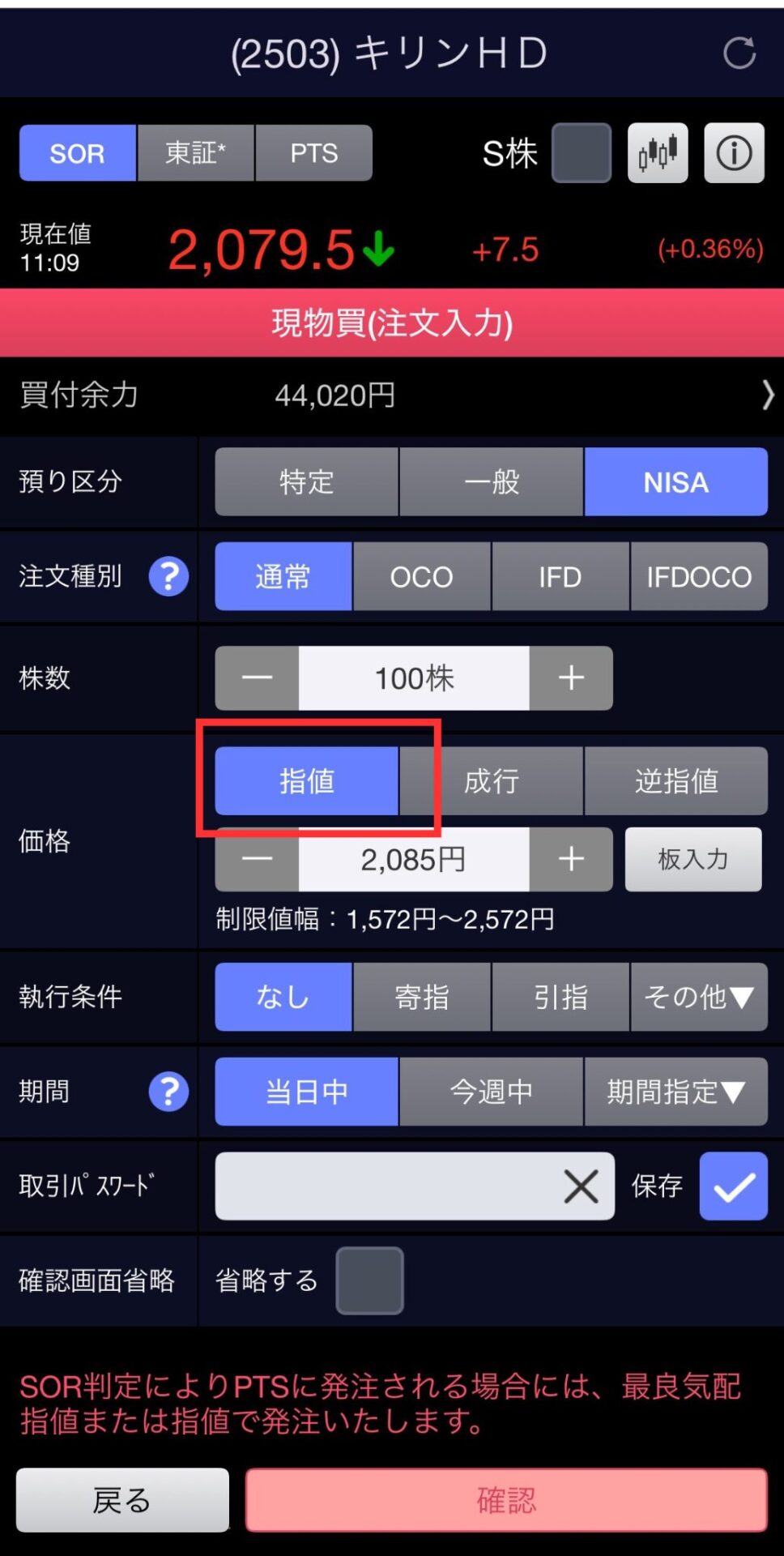Switch price type to 成行
The height and width of the screenshot is (1556, 784).
pyautogui.click(x=491, y=780)
